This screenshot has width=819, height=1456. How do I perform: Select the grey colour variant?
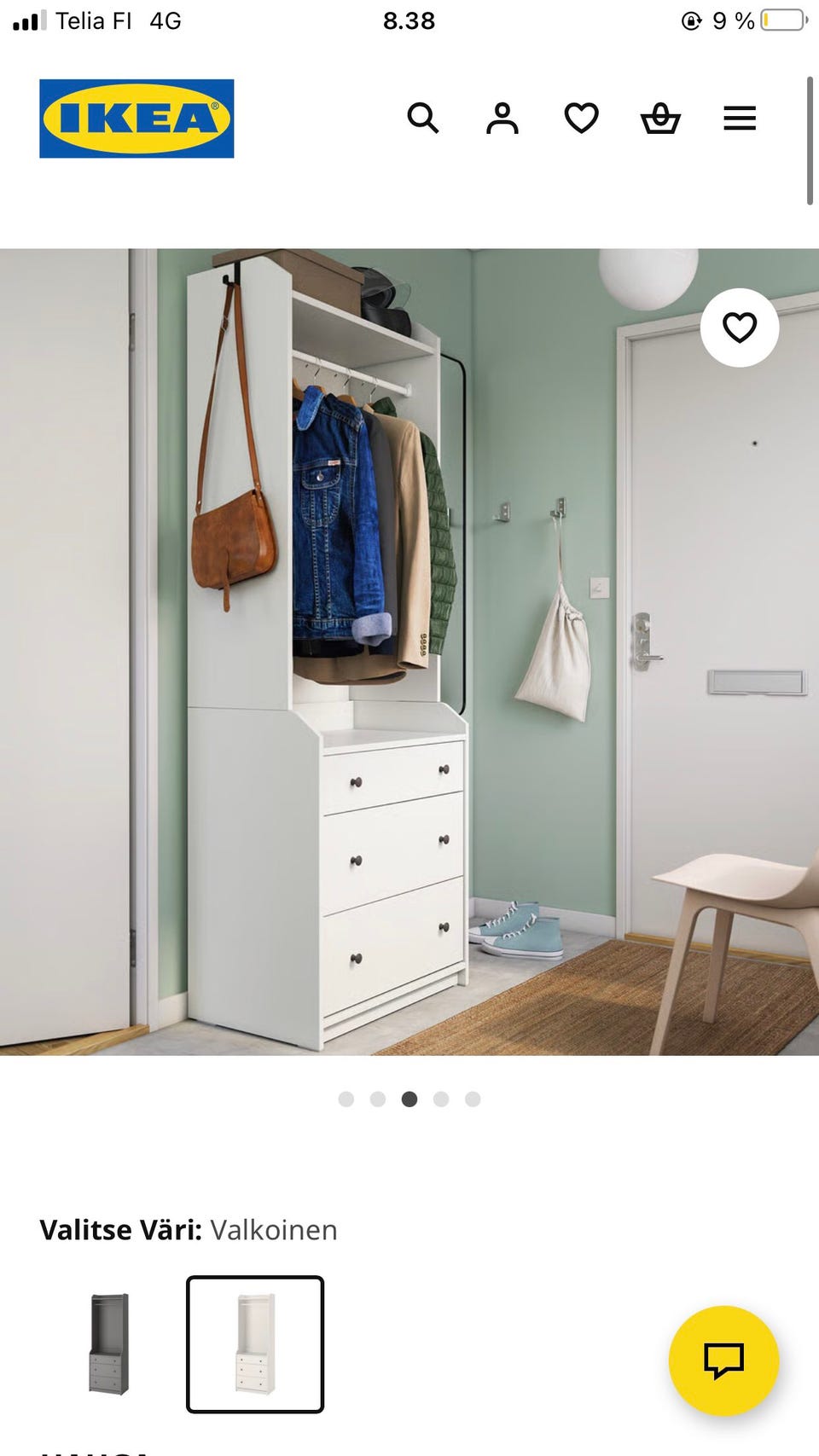(109, 1344)
